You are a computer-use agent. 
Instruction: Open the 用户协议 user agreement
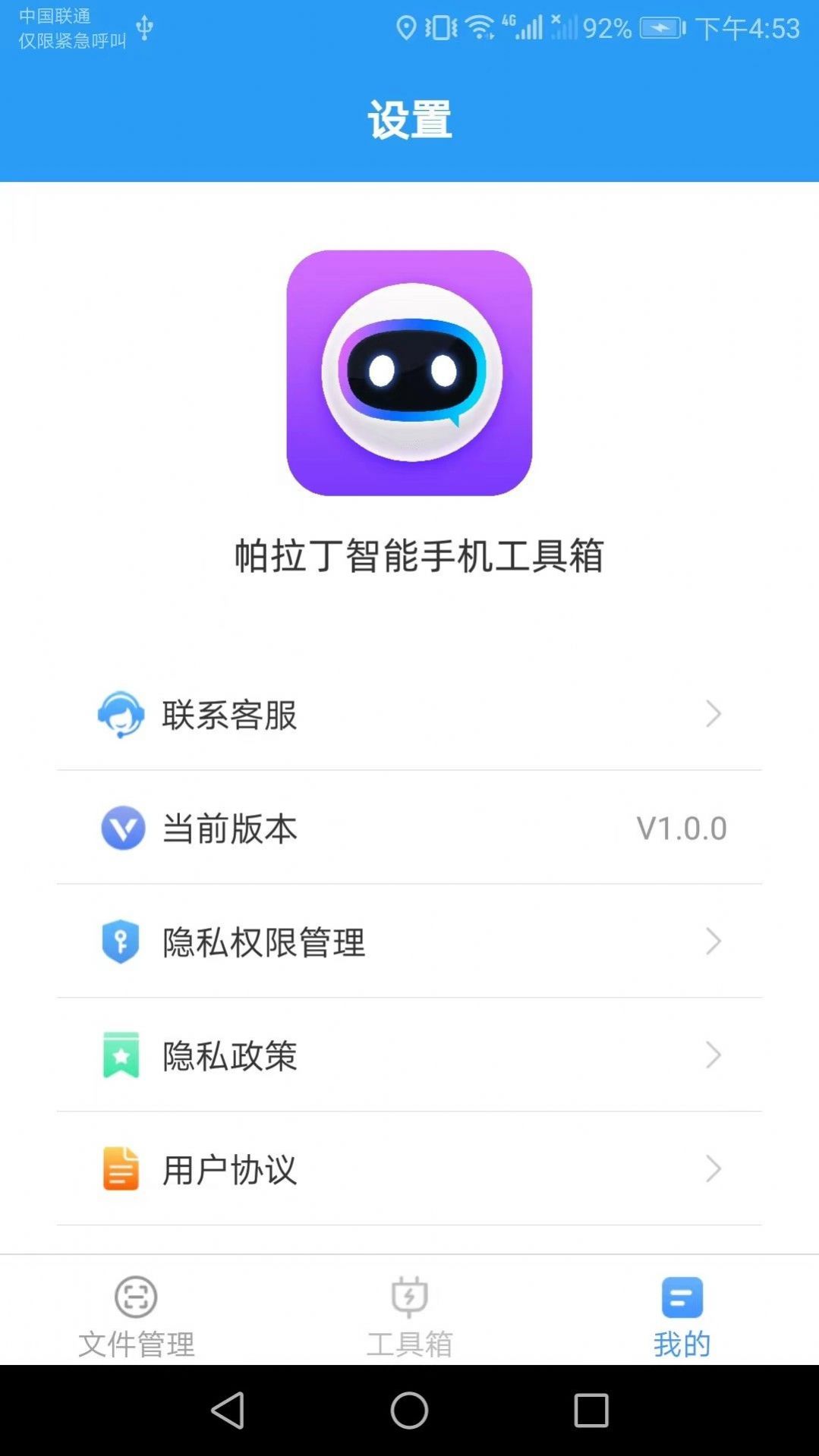pos(408,1169)
